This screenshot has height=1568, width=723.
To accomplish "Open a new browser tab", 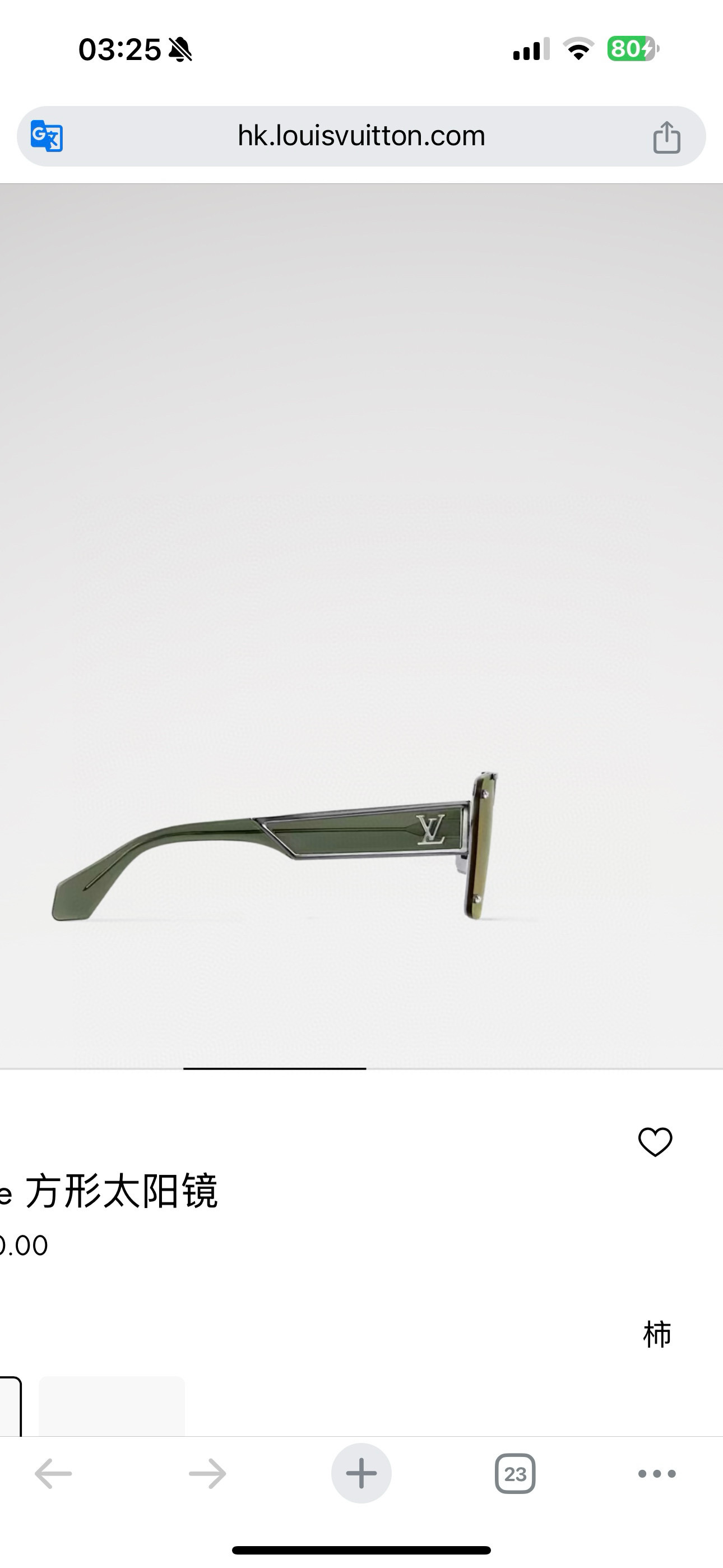I will [361, 1474].
